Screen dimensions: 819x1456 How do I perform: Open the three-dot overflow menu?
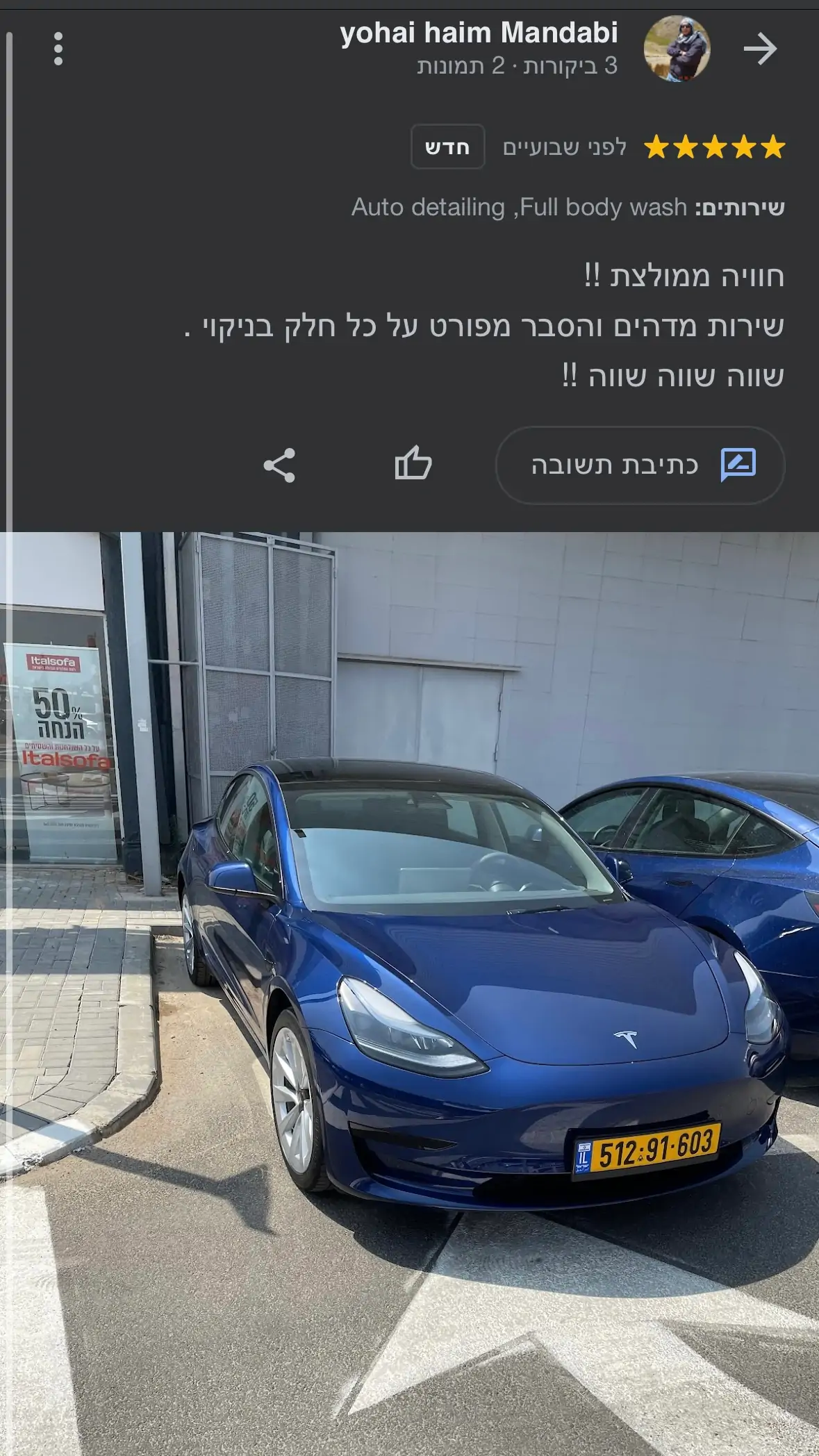point(58,49)
